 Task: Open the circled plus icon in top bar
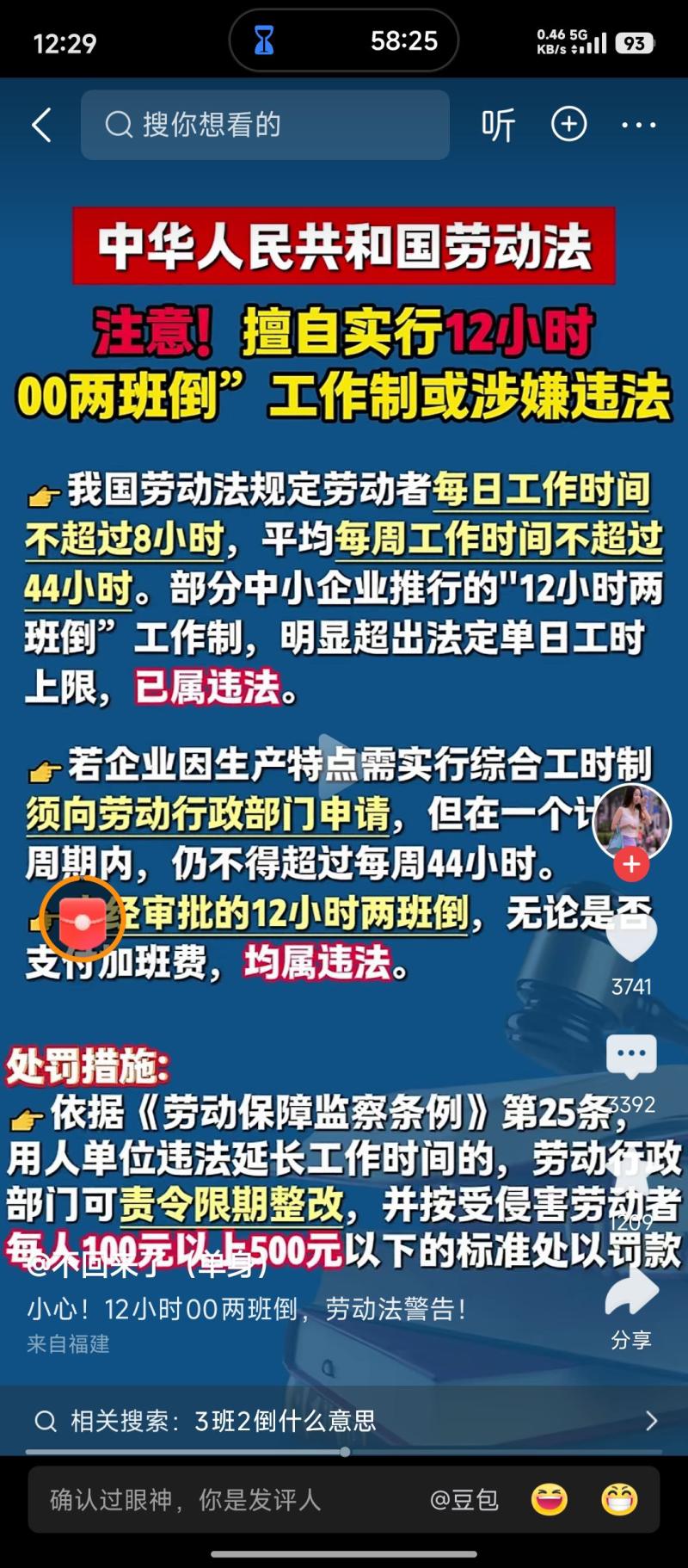coord(568,124)
